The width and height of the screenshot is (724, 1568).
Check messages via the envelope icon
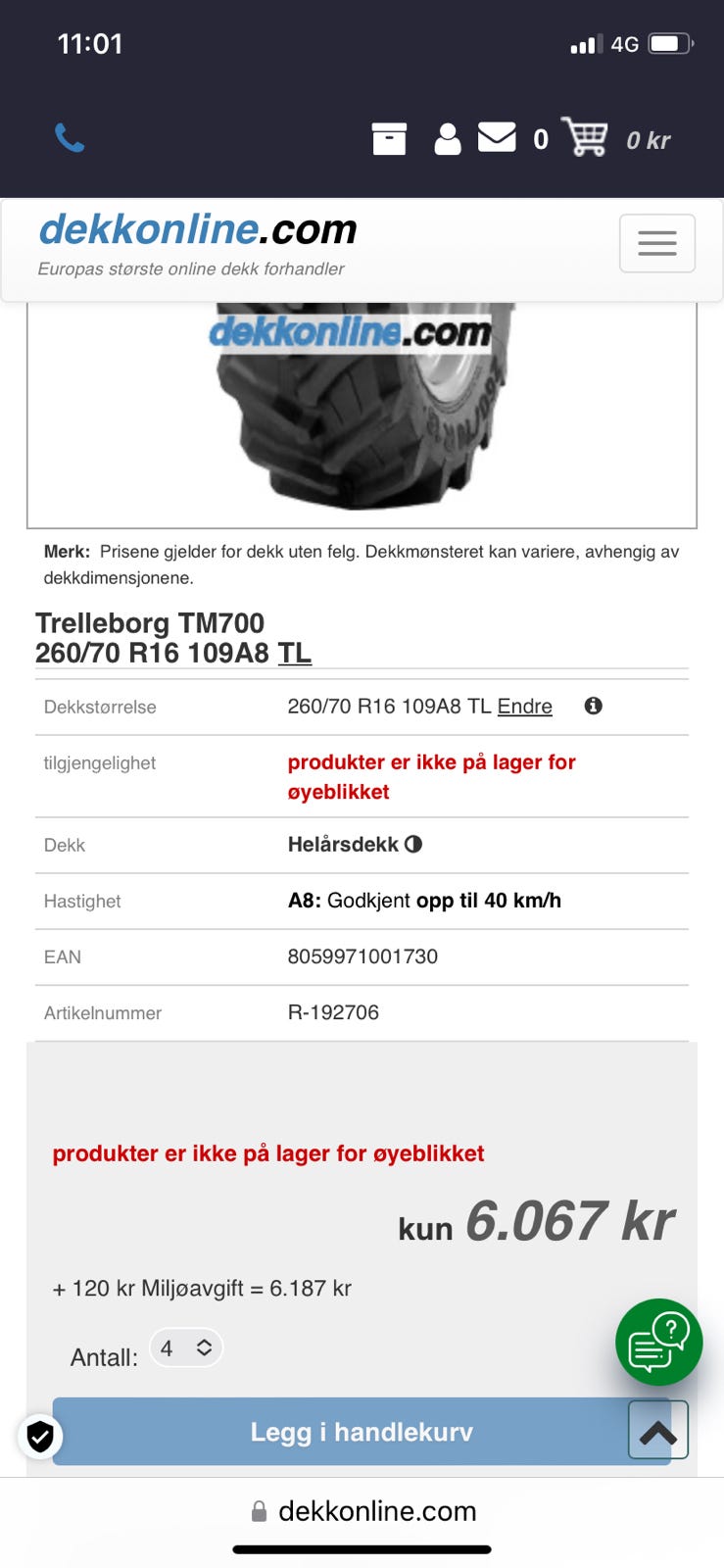pos(498,138)
